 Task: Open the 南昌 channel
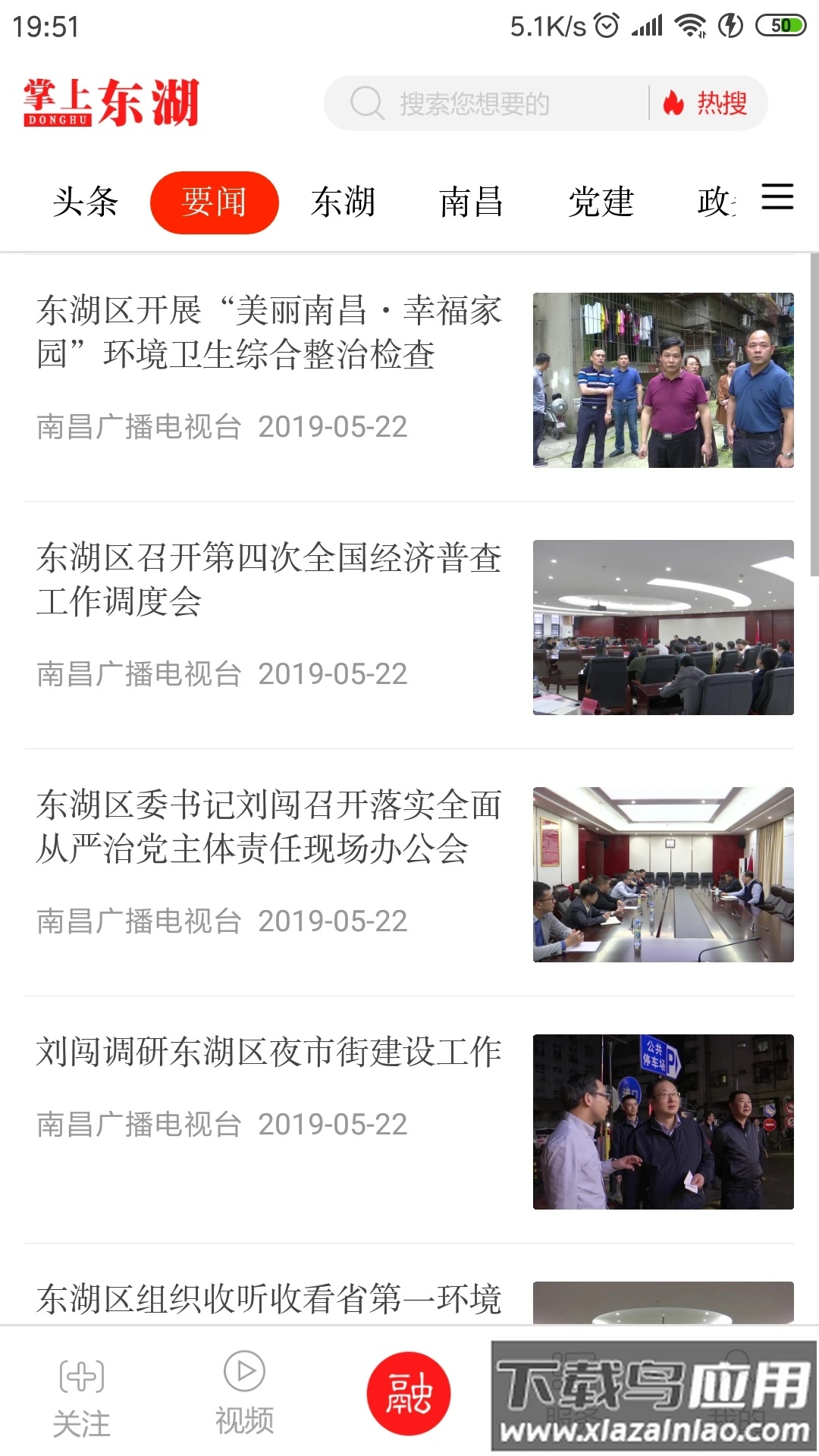click(x=471, y=202)
